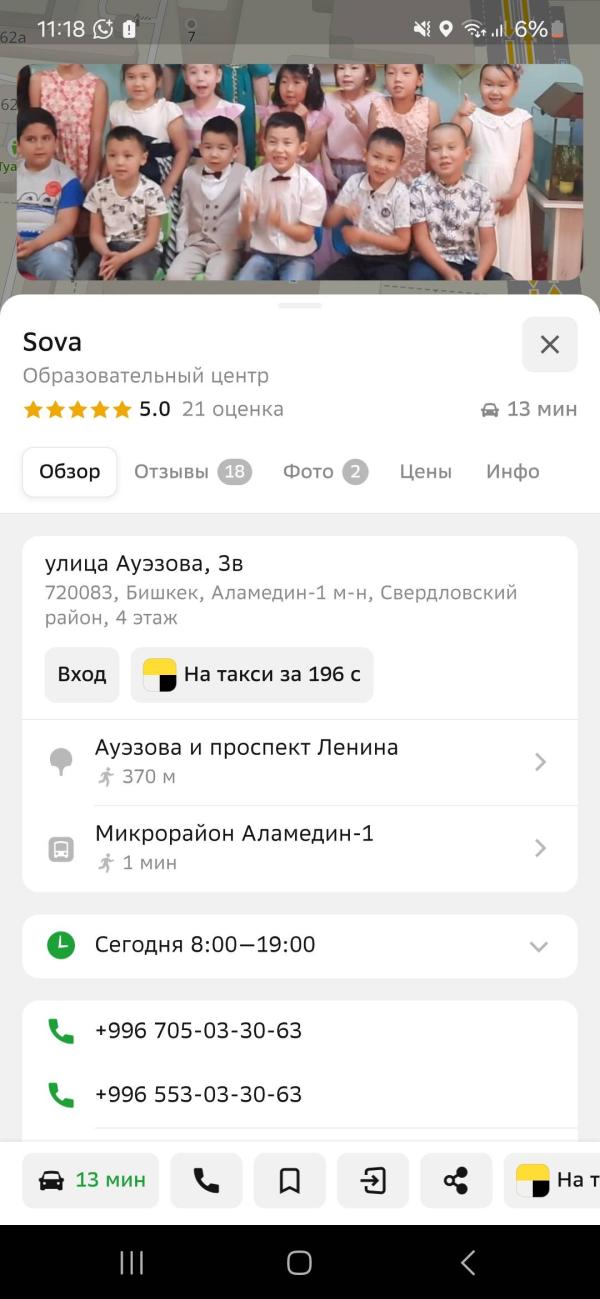Tap the entrance door icon in the bottom bar
This screenshot has height=1299, width=600.
(x=373, y=1181)
